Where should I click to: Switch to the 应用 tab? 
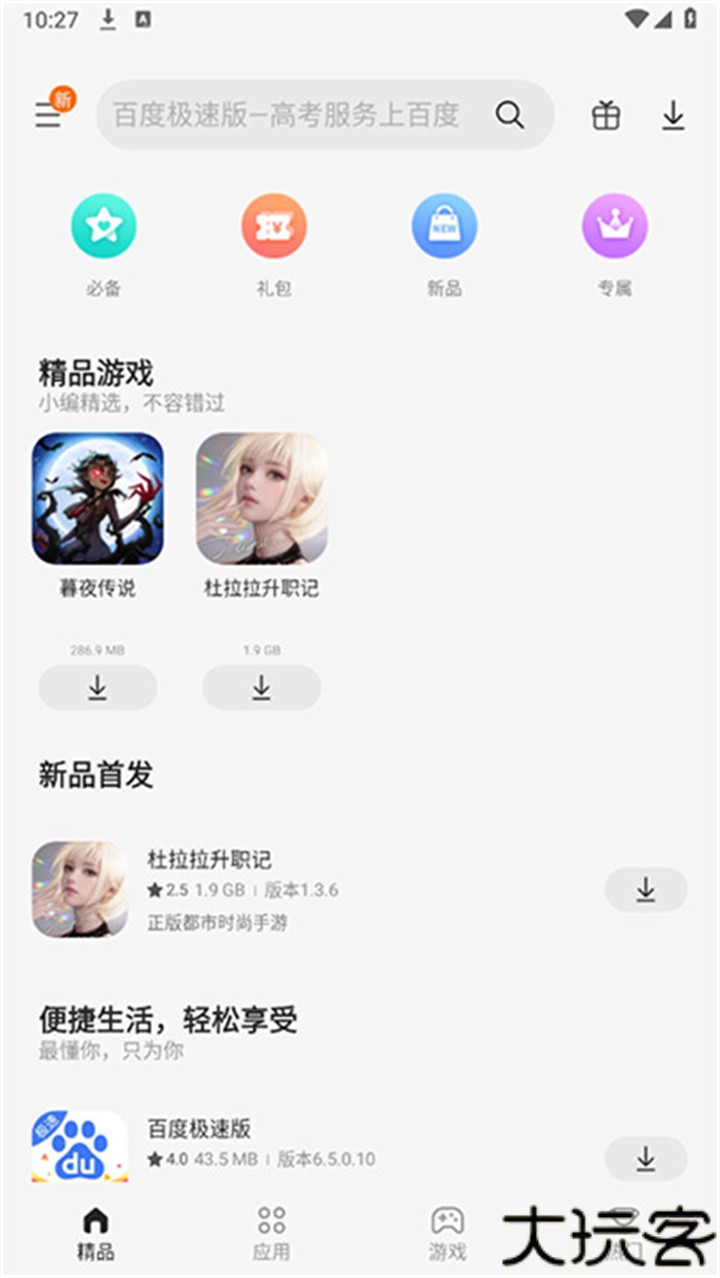tap(271, 1233)
